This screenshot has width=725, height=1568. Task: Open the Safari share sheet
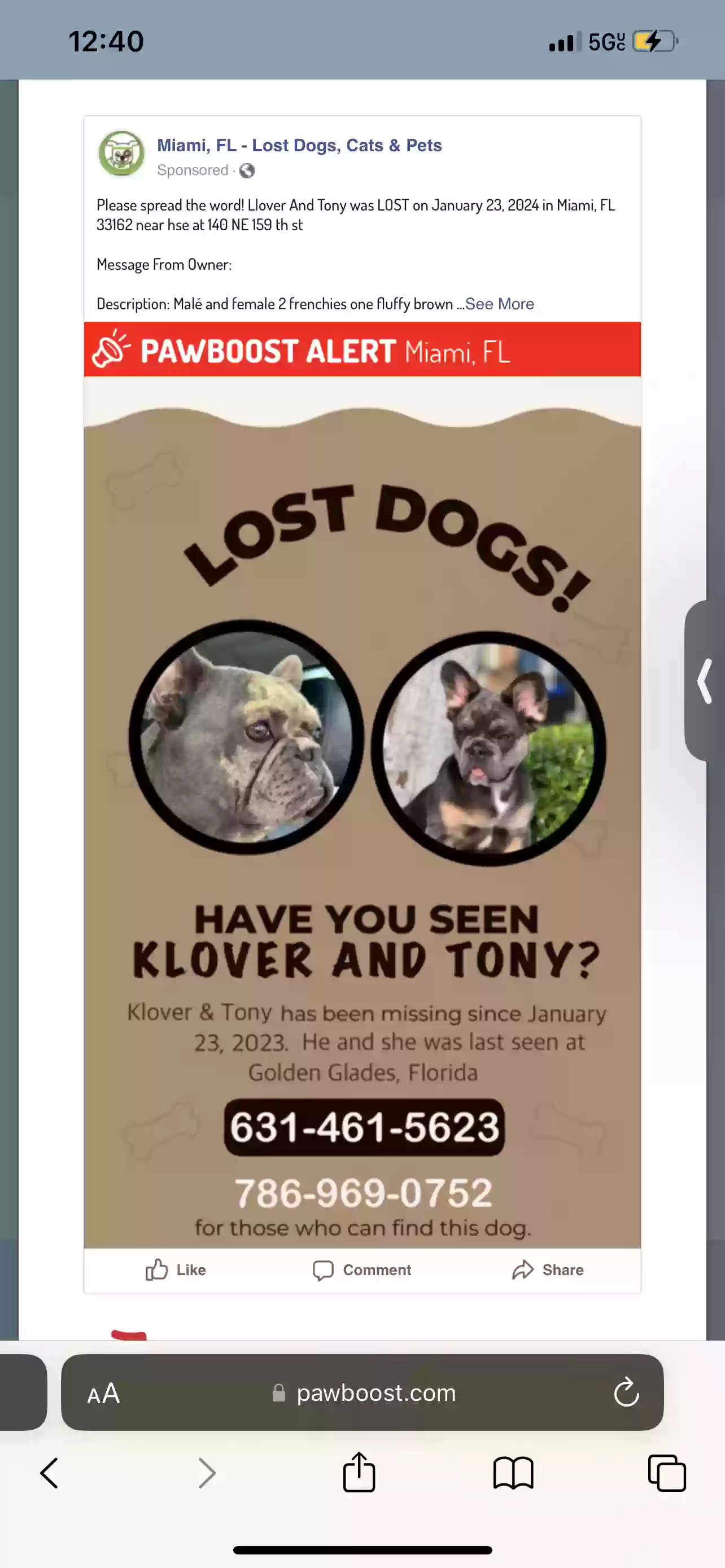[359, 1473]
